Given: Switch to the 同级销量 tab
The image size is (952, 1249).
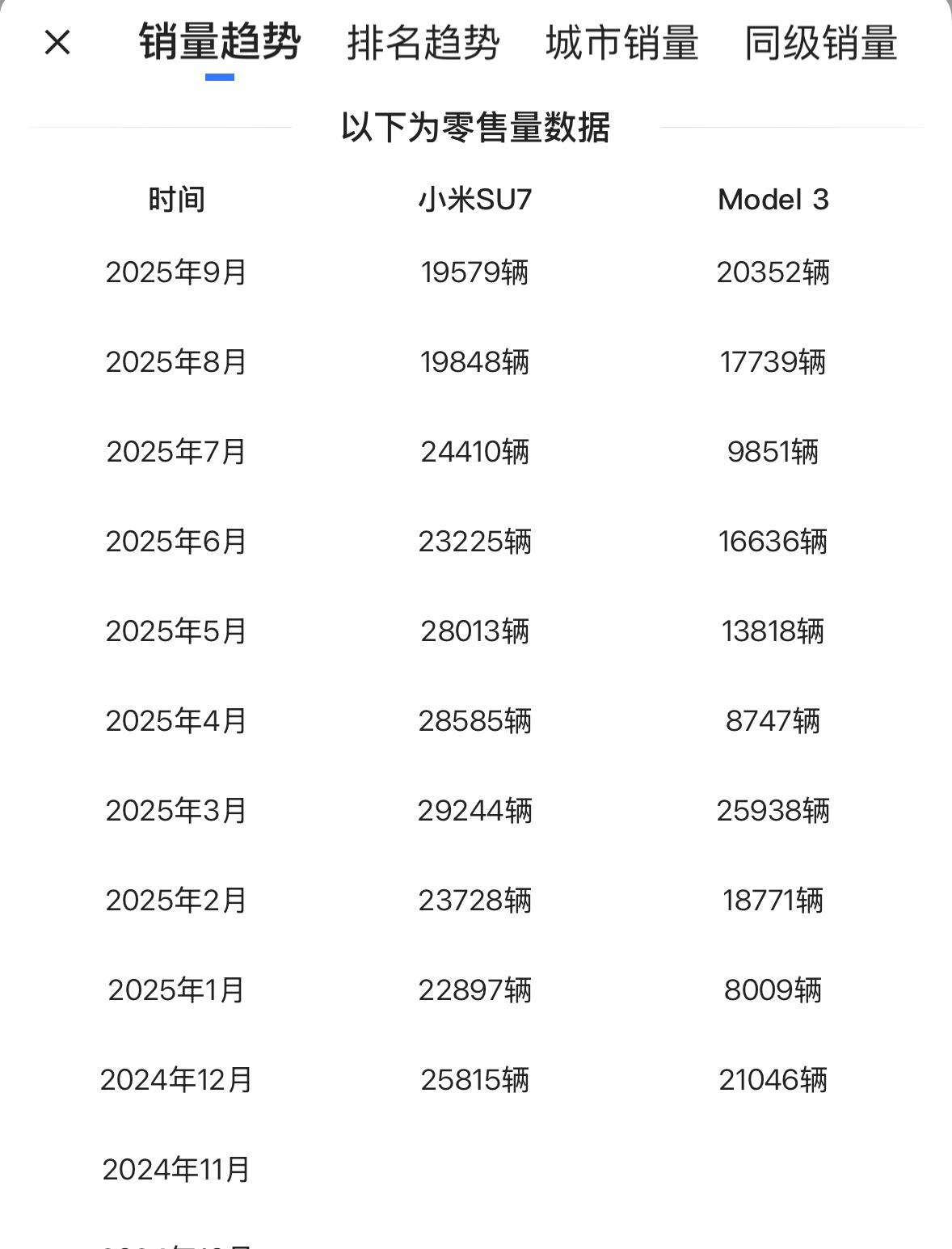Looking at the screenshot, I should click(x=820, y=43).
